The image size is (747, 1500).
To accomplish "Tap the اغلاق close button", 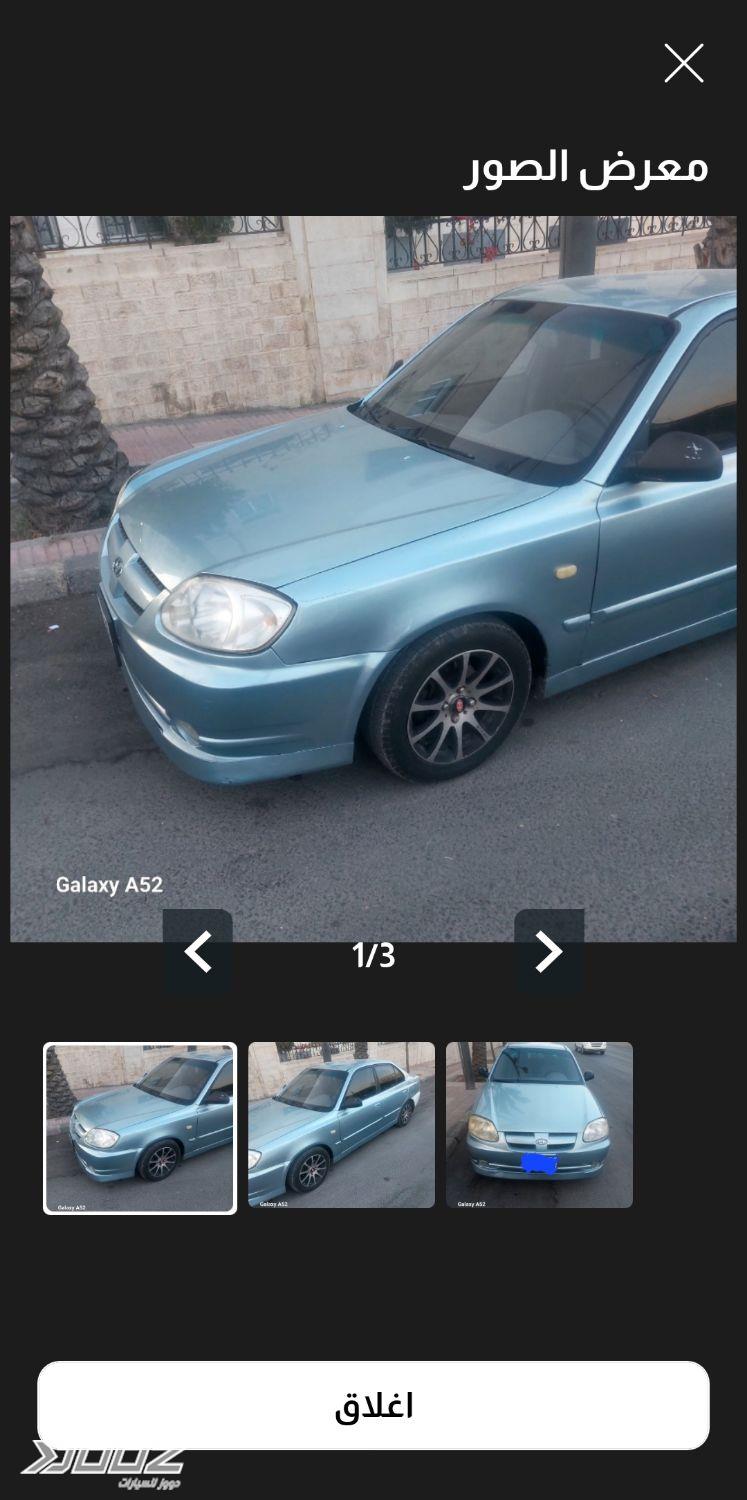I will [373, 1405].
